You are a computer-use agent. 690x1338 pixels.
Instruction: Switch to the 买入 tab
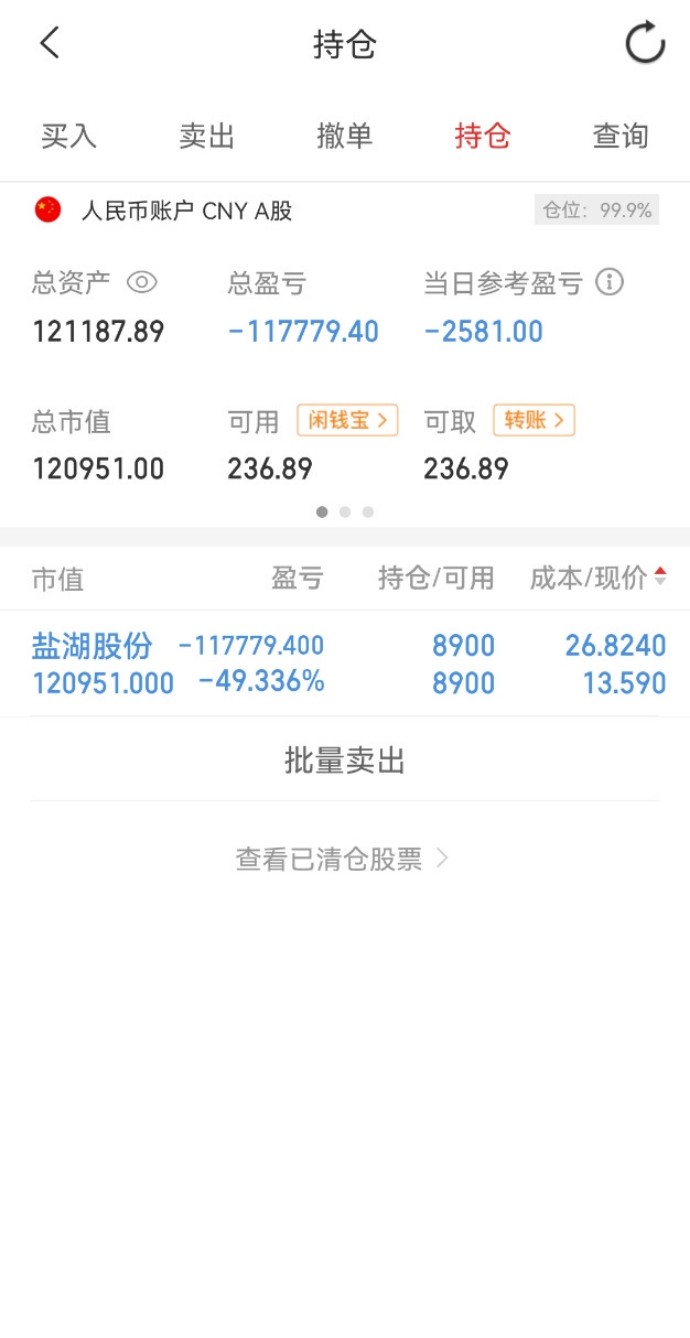pyautogui.click(x=69, y=136)
